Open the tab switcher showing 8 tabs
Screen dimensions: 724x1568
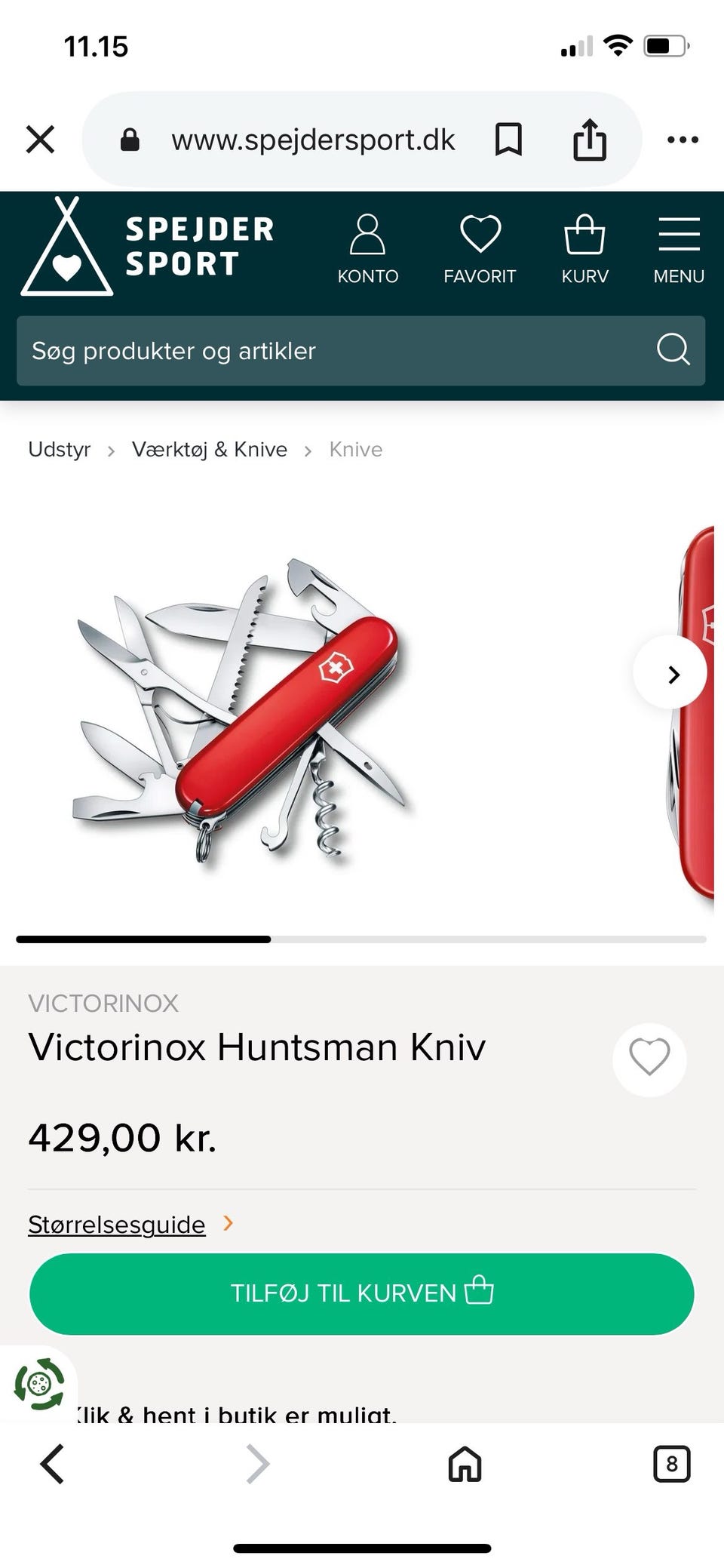click(x=671, y=1464)
